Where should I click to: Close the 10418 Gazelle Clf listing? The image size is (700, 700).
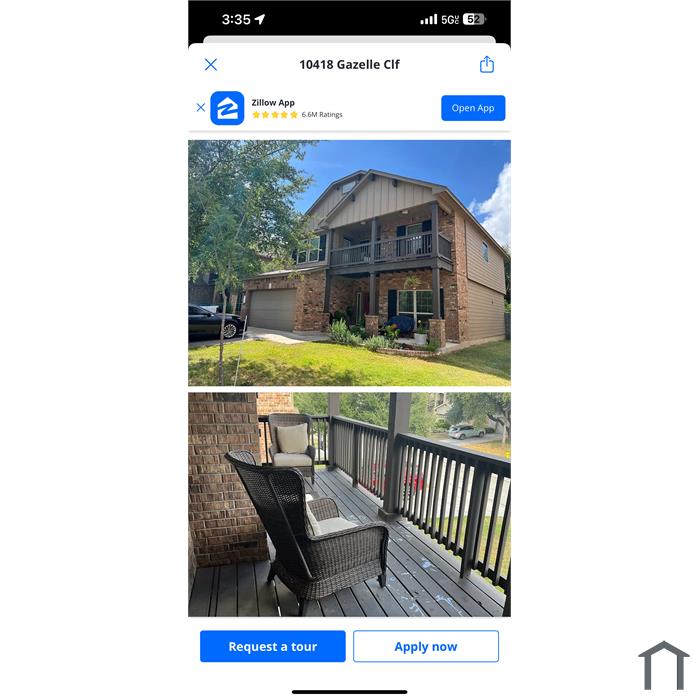(211, 65)
